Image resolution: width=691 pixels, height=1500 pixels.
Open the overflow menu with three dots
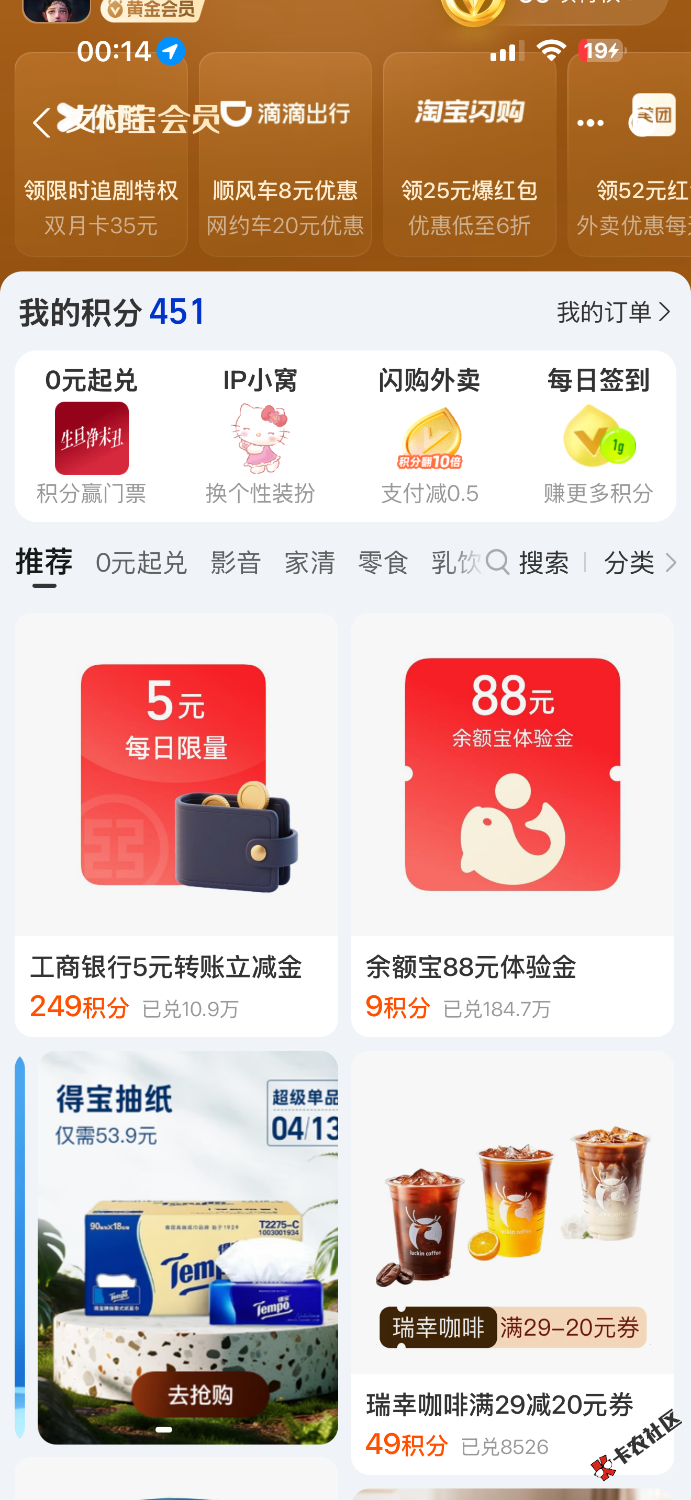click(590, 123)
